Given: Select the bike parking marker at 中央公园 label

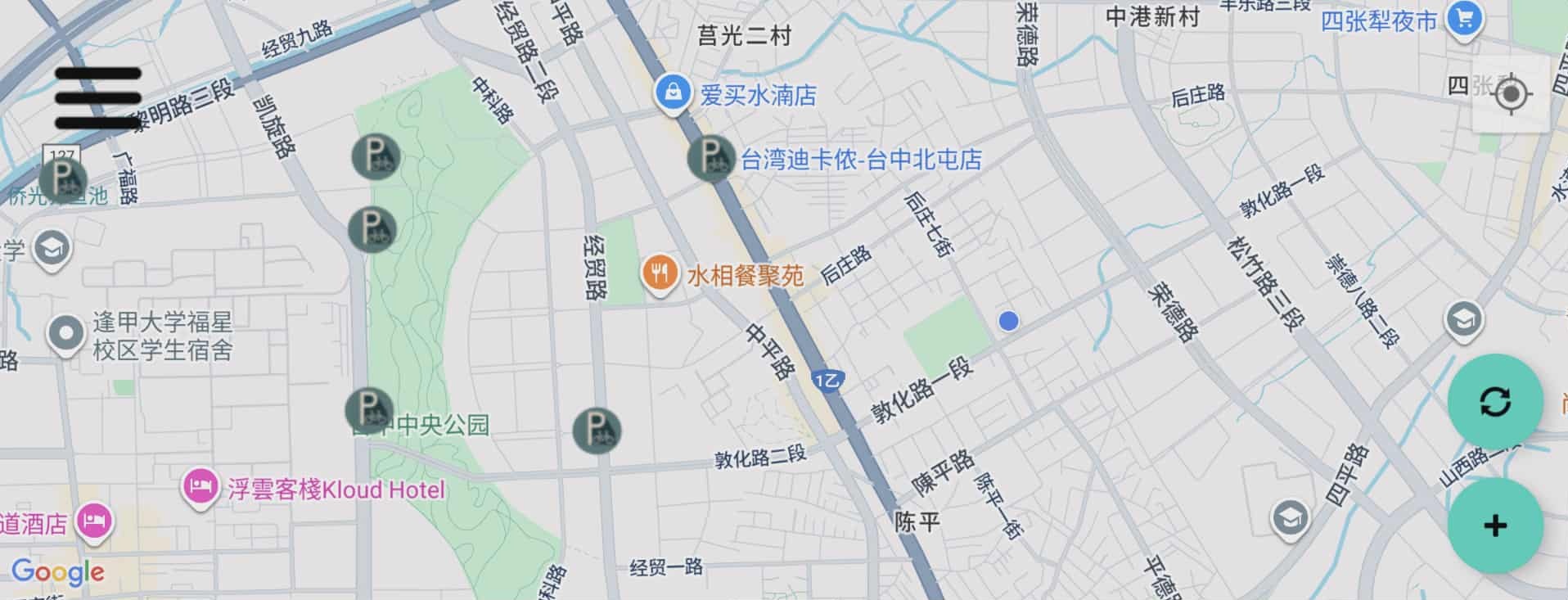Looking at the screenshot, I should coord(369,410).
